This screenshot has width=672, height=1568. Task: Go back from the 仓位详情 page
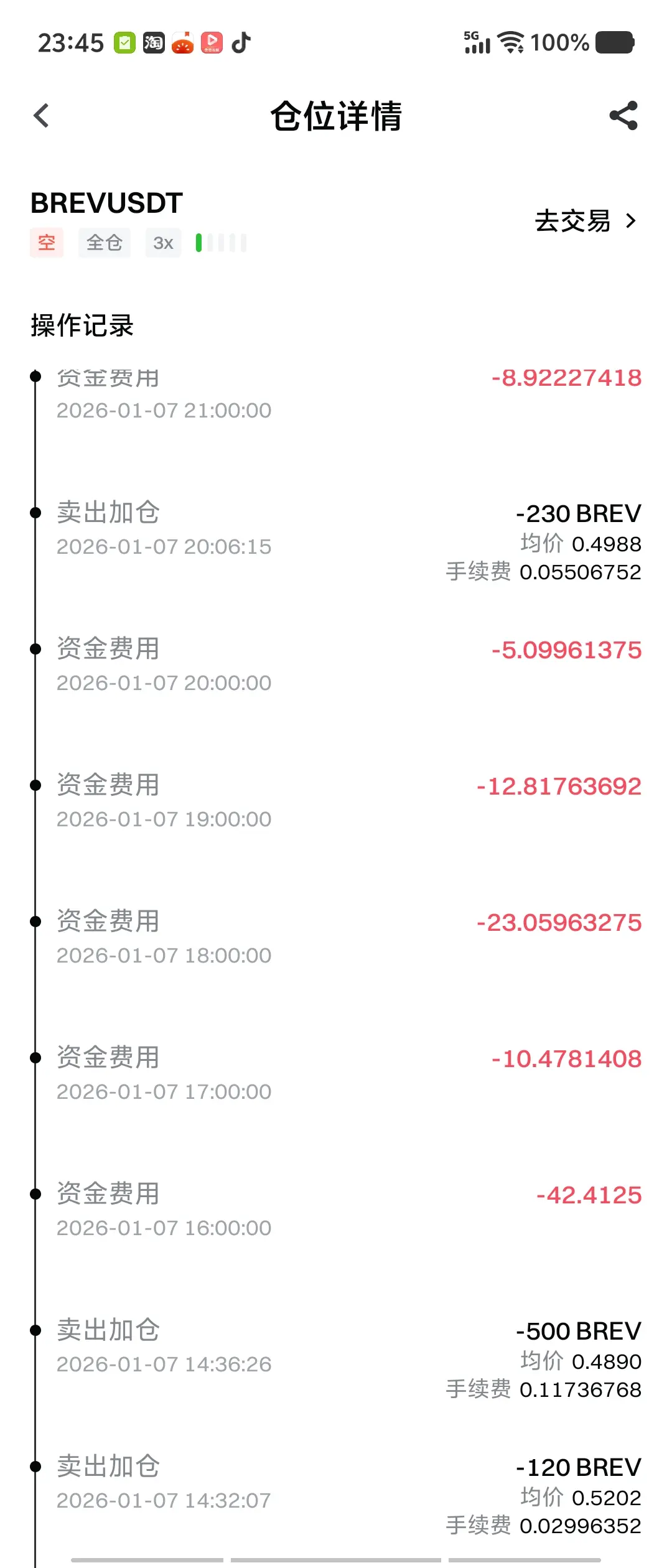point(42,116)
